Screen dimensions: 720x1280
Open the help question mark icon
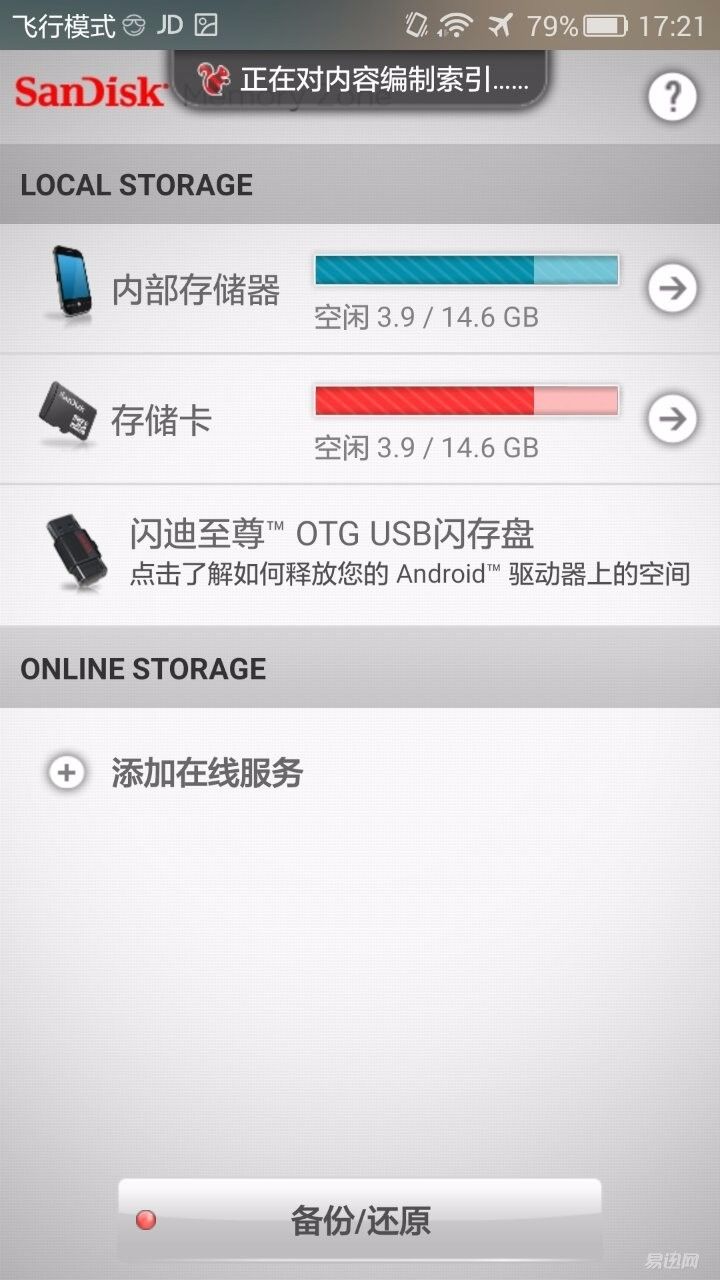(672, 97)
